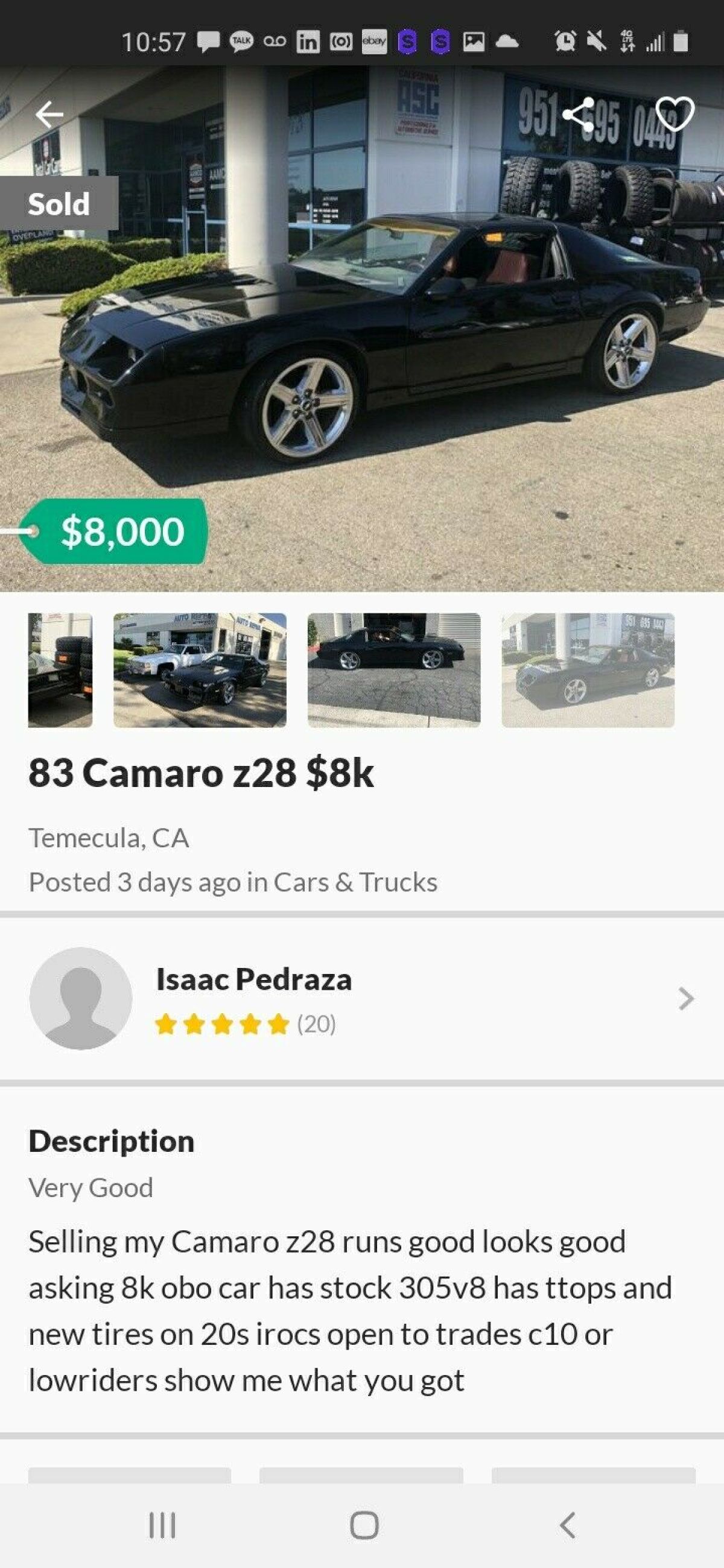Save listing with the heart icon
Viewport: 724px width, 1568px height.
(675, 114)
